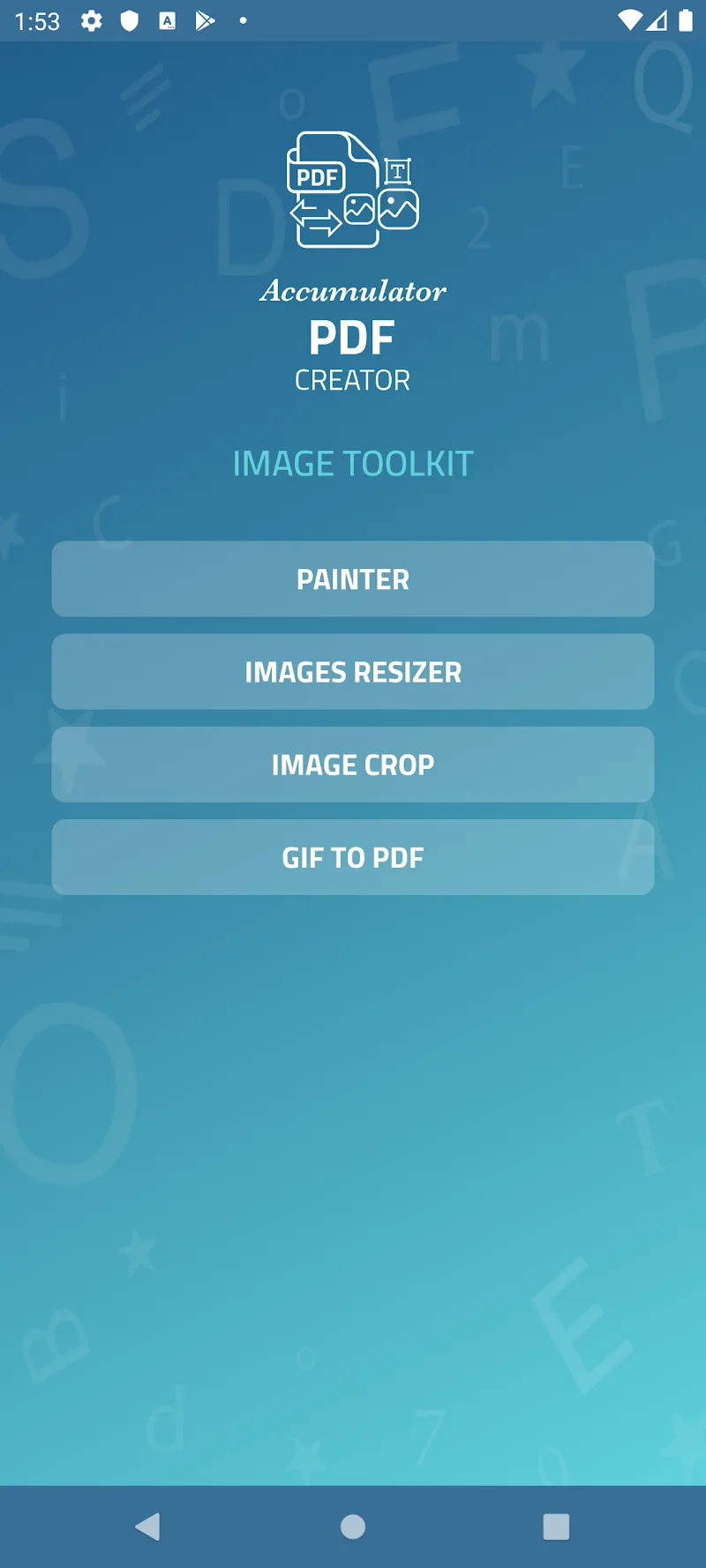Select the Image Crop option

[x=353, y=765]
